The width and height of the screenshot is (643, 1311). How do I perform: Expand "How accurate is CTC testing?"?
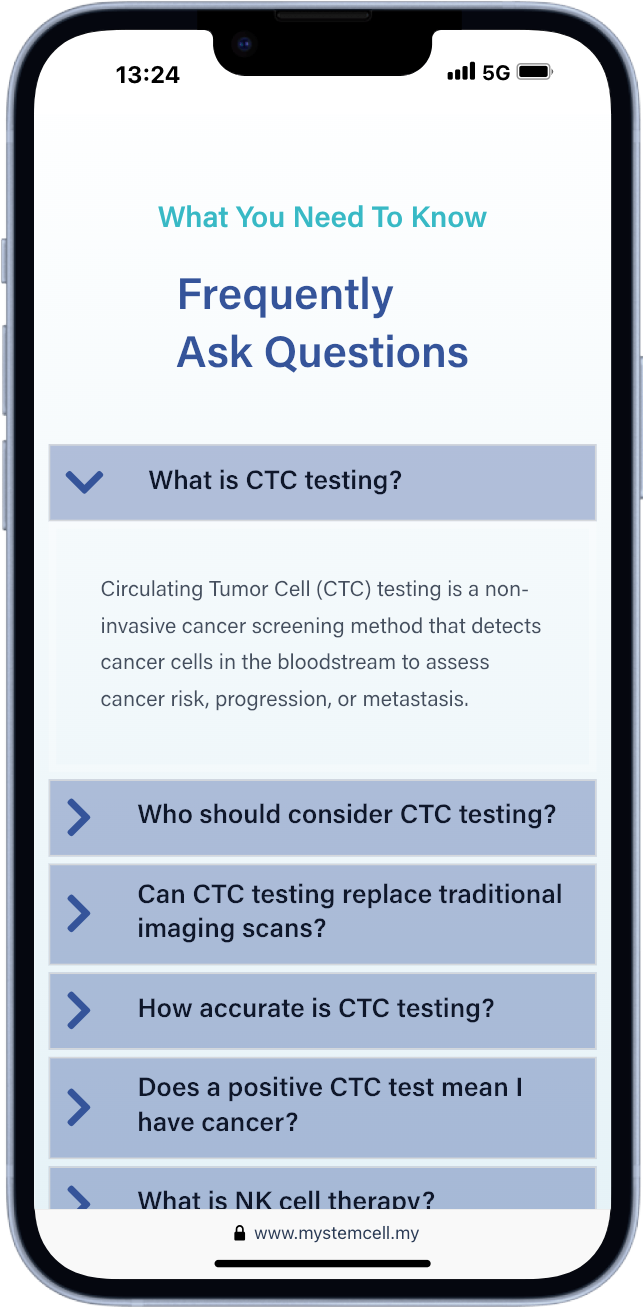pos(322,1010)
